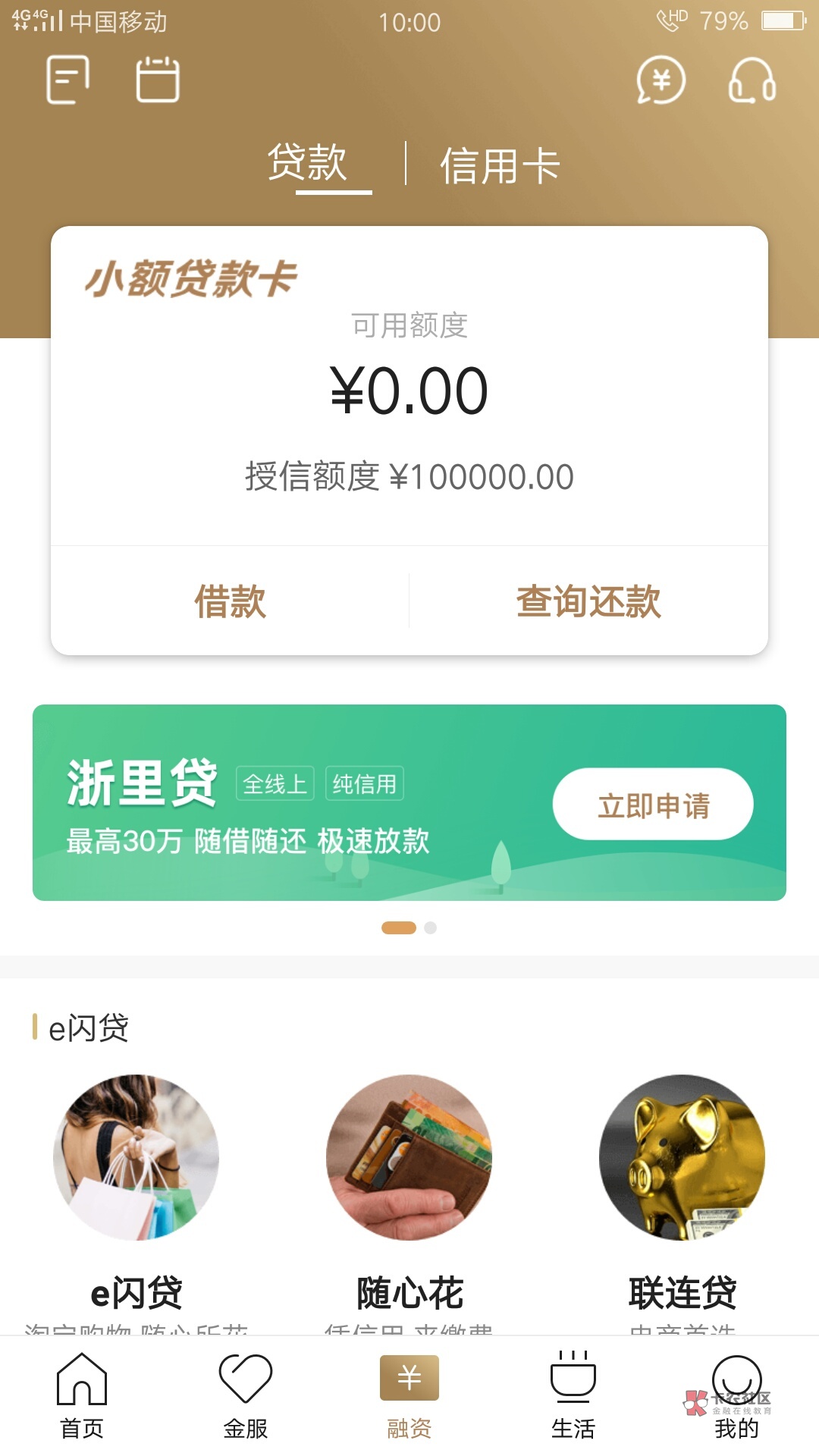Image resolution: width=819 pixels, height=1456 pixels.
Task: Open the yuan message bubble icon
Action: pyautogui.click(x=661, y=80)
